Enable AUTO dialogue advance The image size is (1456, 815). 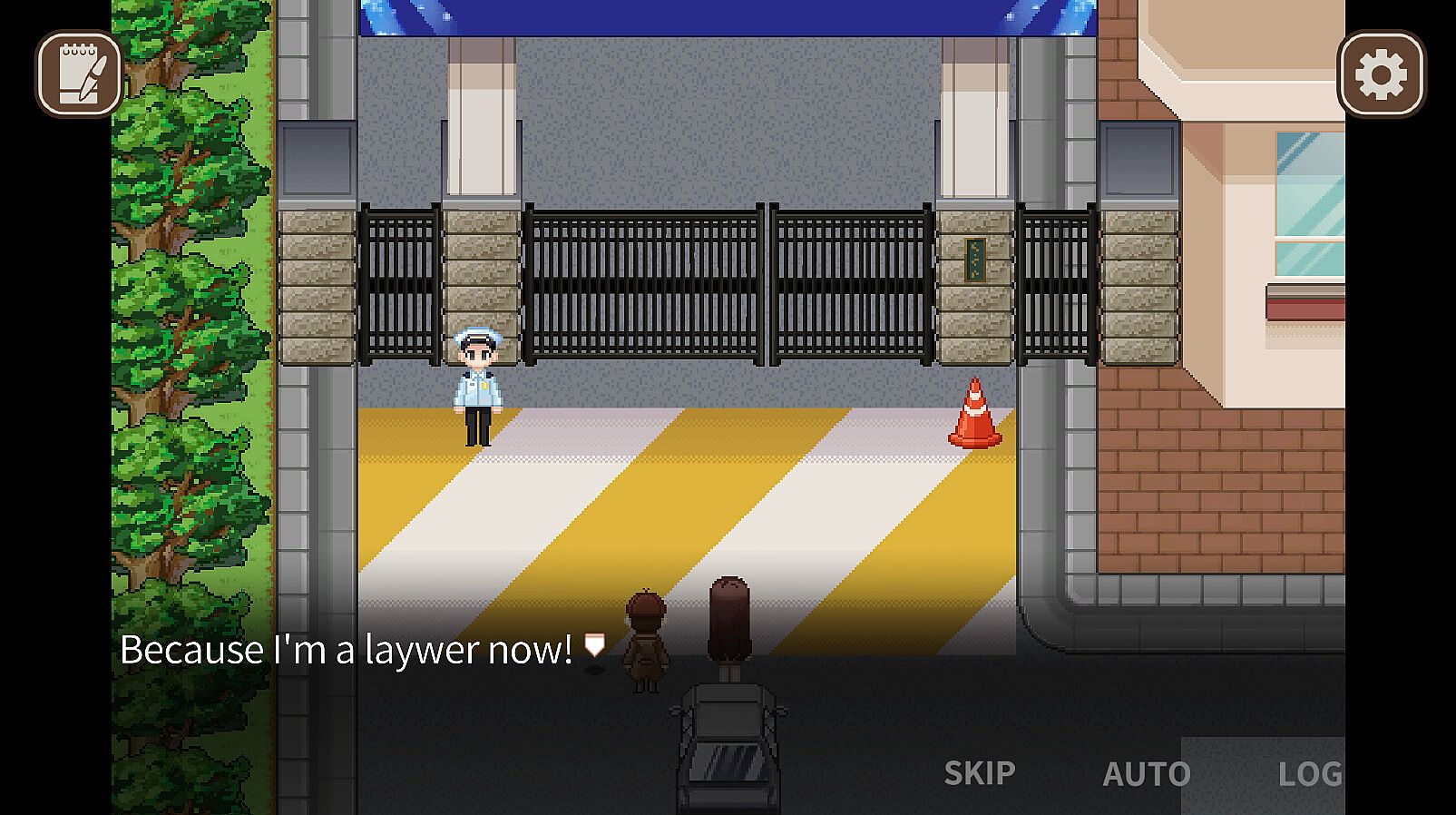coord(1146,774)
